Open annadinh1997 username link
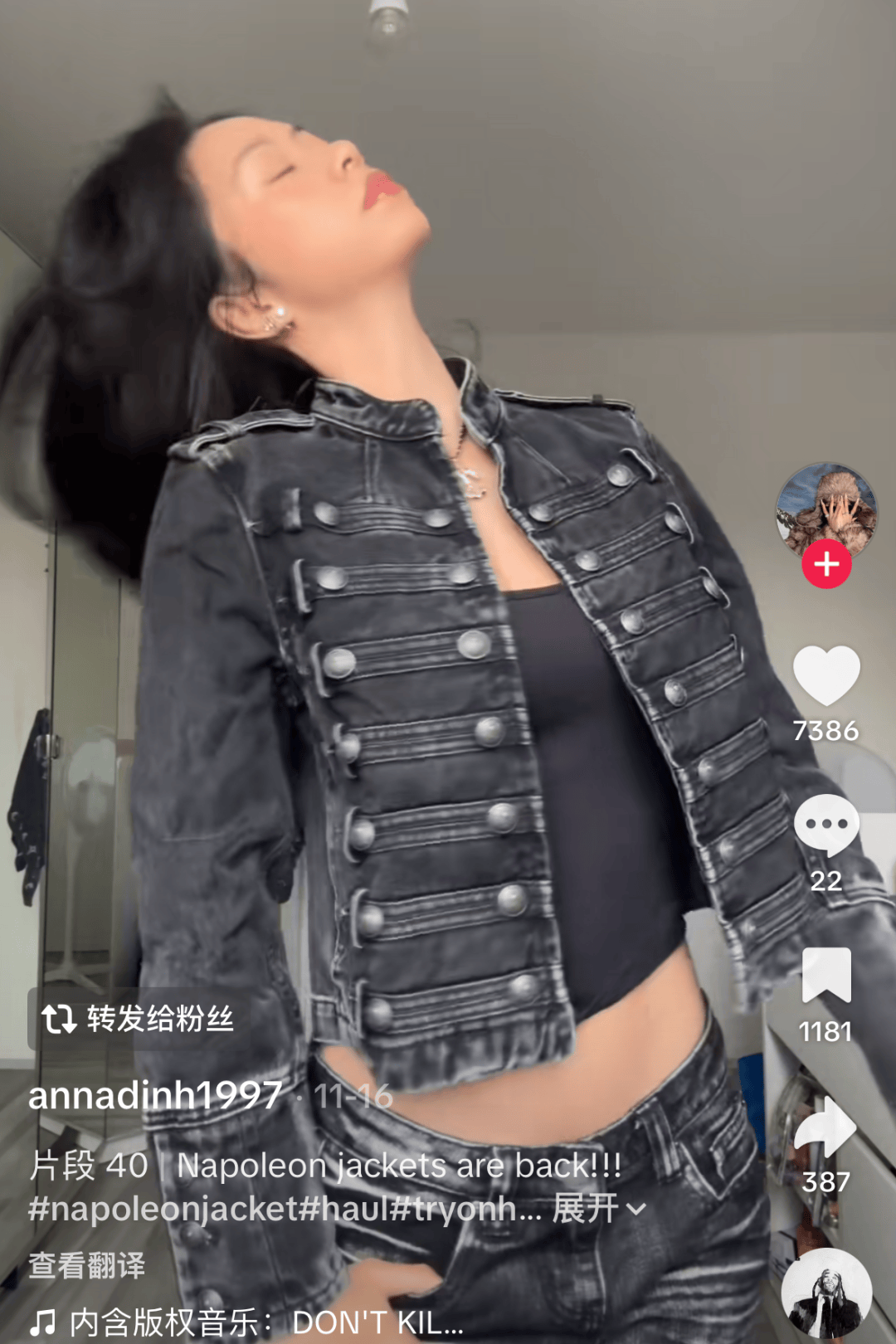 pyautogui.click(x=155, y=1096)
